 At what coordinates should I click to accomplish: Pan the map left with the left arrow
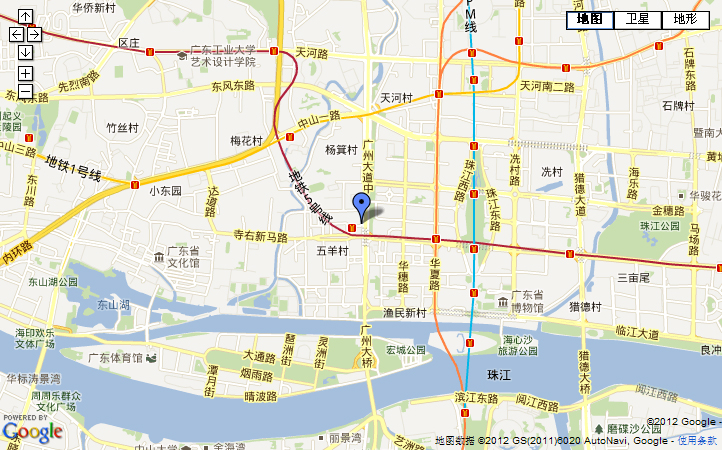point(16,34)
